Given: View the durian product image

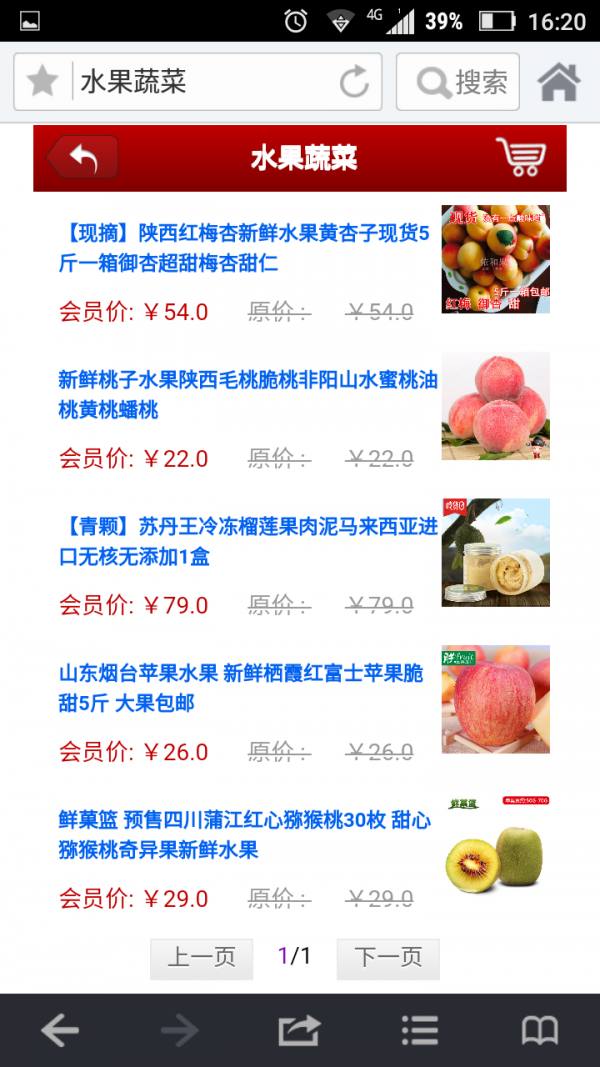Looking at the screenshot, I should [x=495, y=552].
